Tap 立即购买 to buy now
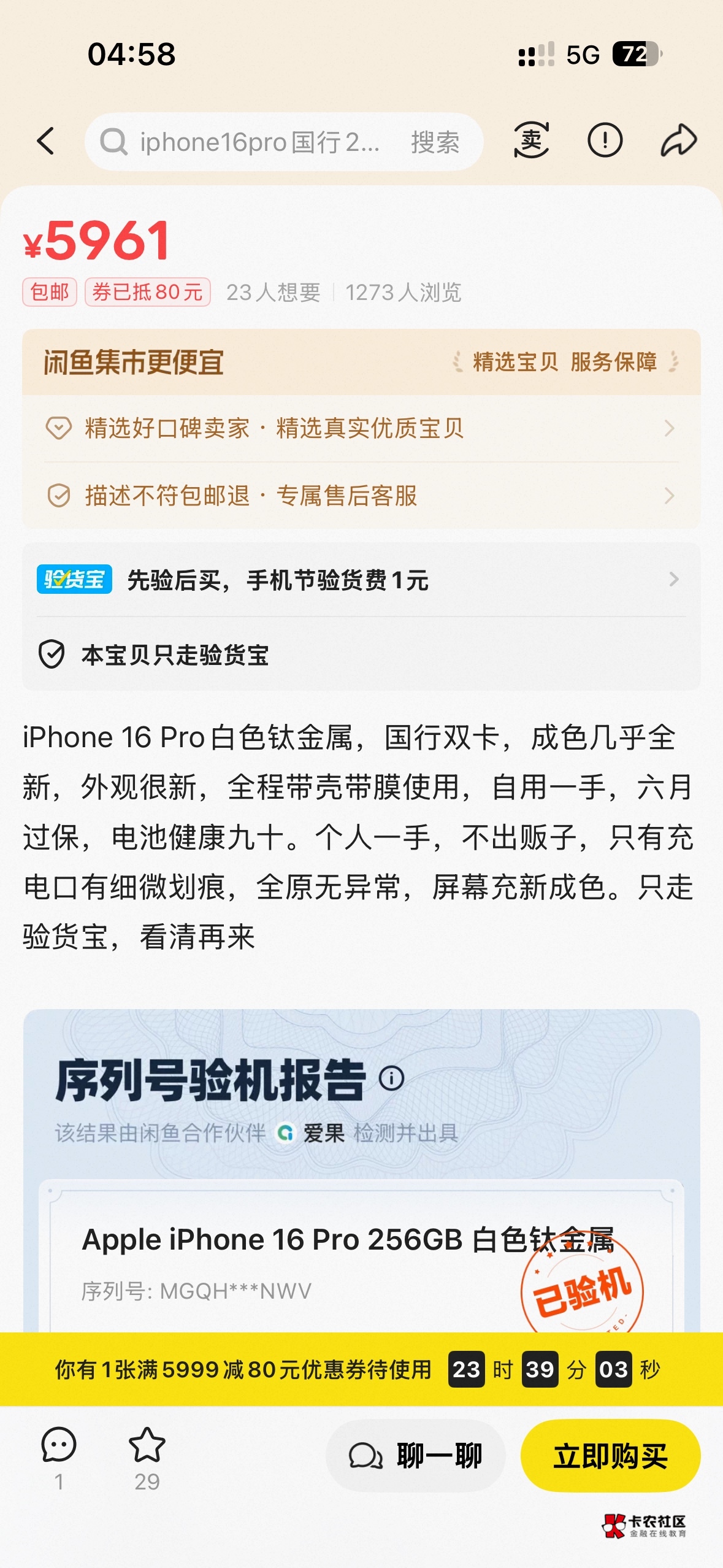The width and height of the screenshot is (723, 1568). (x=610, y=1456)
